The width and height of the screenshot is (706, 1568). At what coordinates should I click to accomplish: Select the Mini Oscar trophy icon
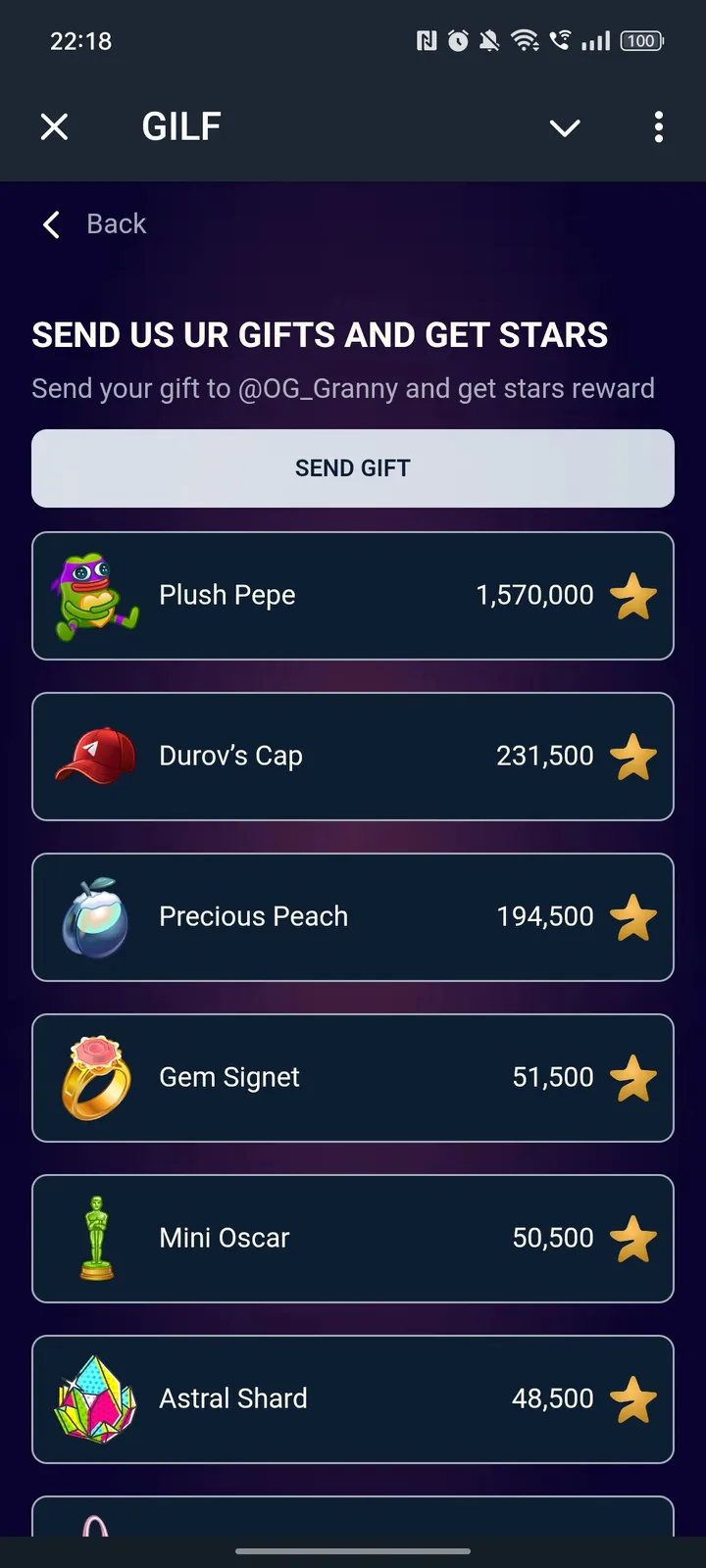coord(95,1238)
